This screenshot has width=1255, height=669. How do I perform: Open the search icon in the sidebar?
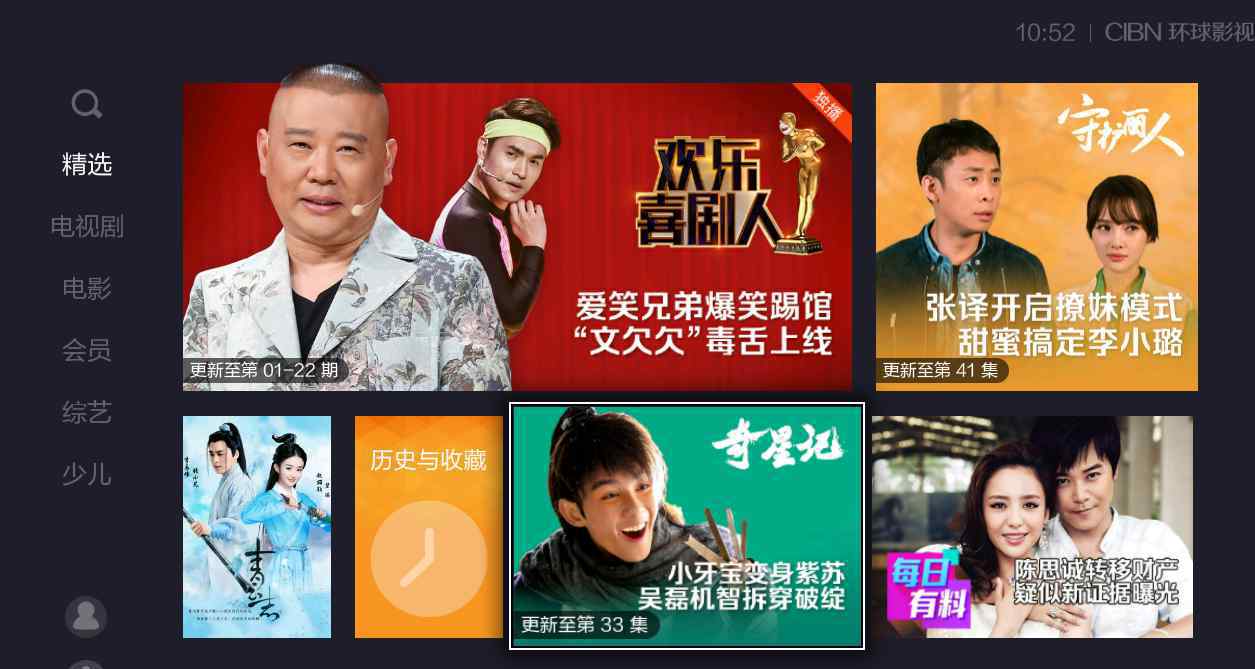pos(87,104)
